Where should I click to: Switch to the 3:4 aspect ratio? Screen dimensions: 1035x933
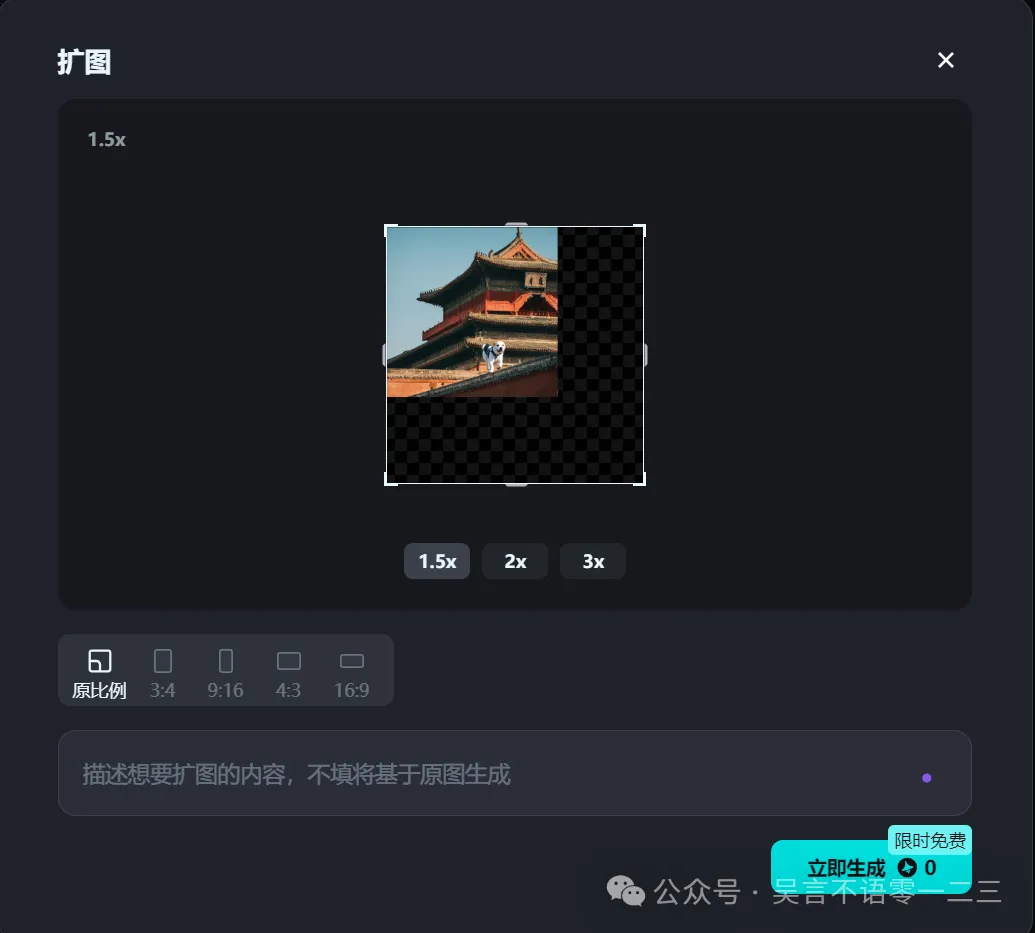[x=163, y=671]
